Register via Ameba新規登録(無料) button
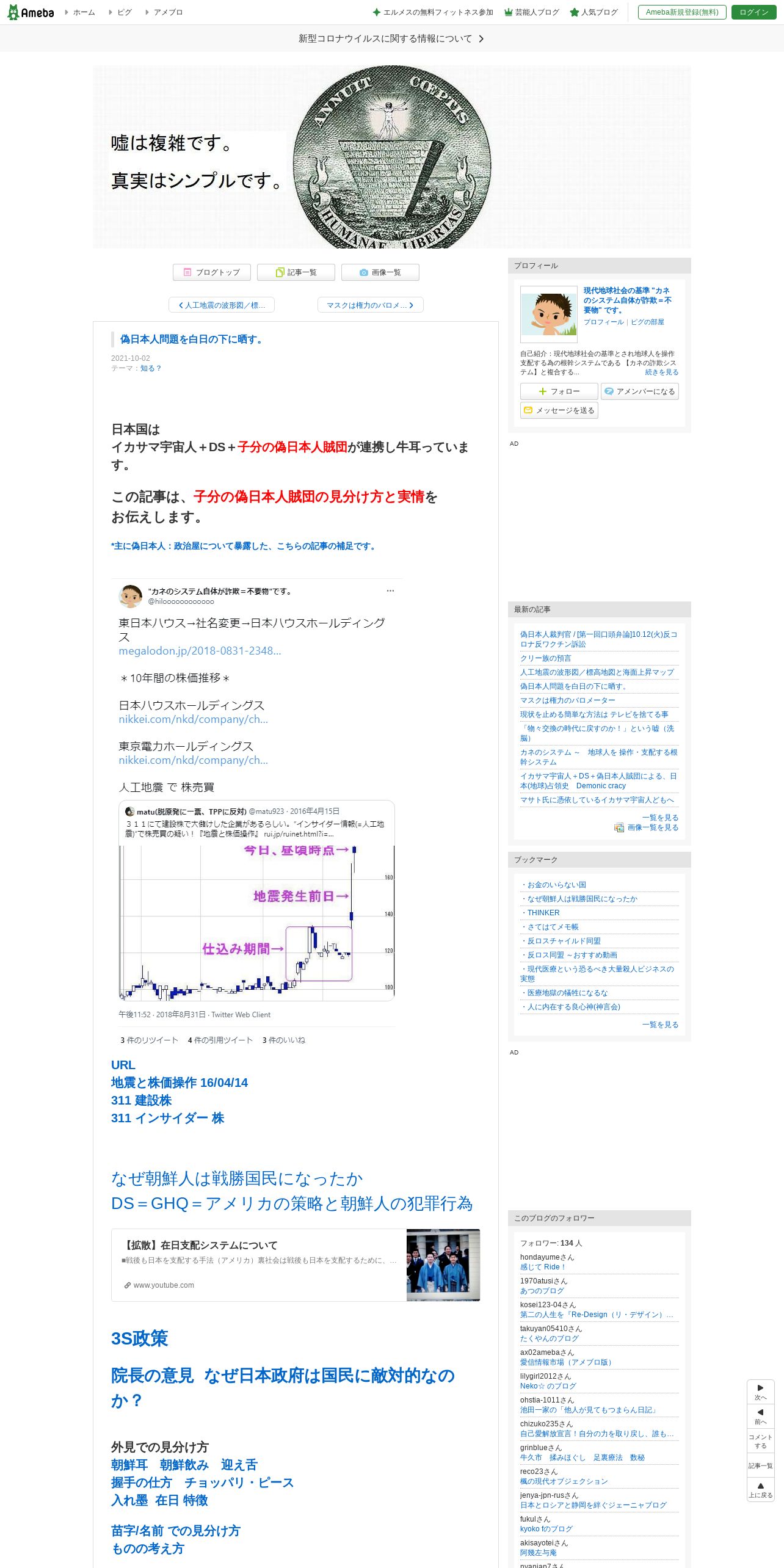784x1568 pixels. (x=682, y=12)
